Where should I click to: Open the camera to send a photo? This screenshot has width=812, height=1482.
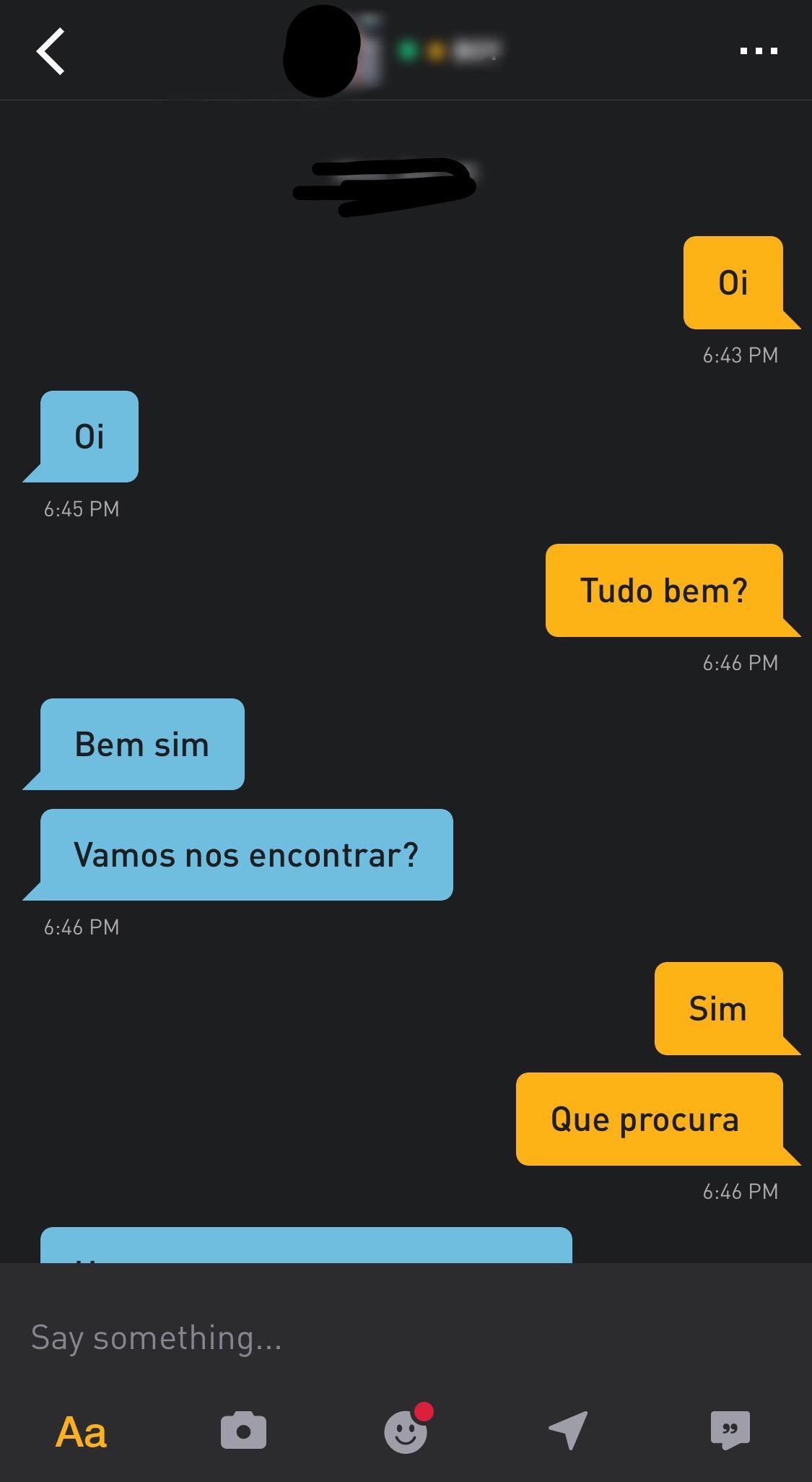tap(243, 1431)
